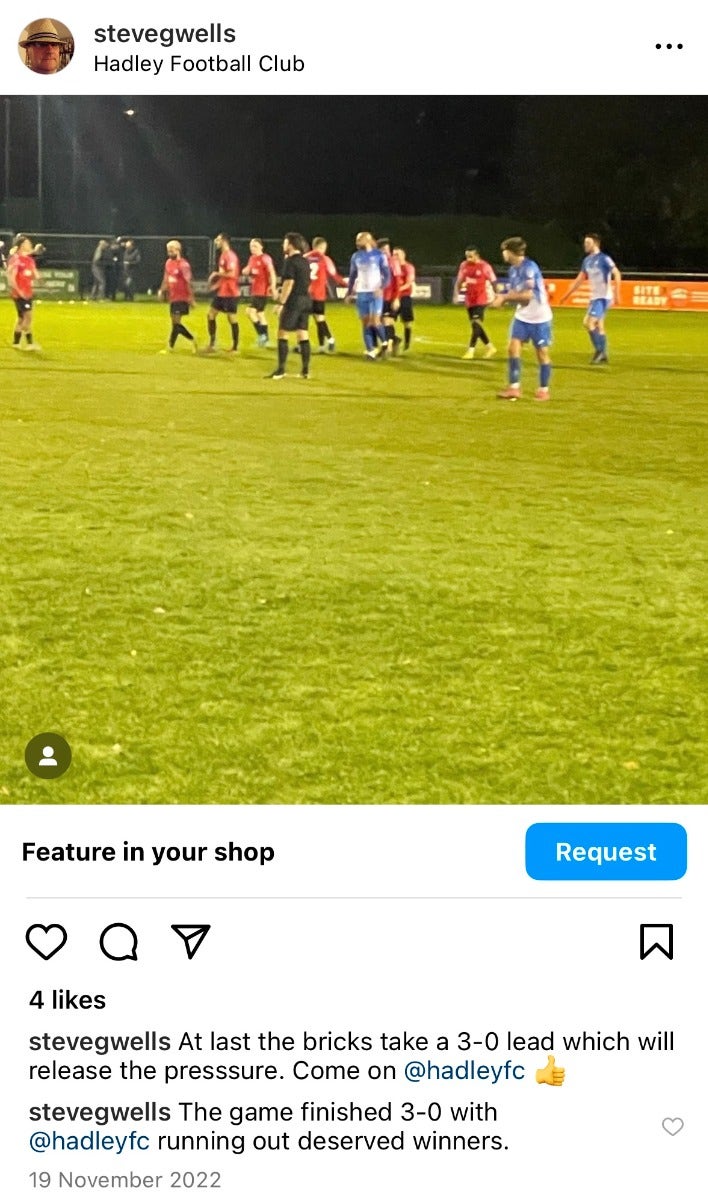Open Hadley Football Club location
Image resolution: width=708 pixels, height=1200 pixels.
coord(198,64)
